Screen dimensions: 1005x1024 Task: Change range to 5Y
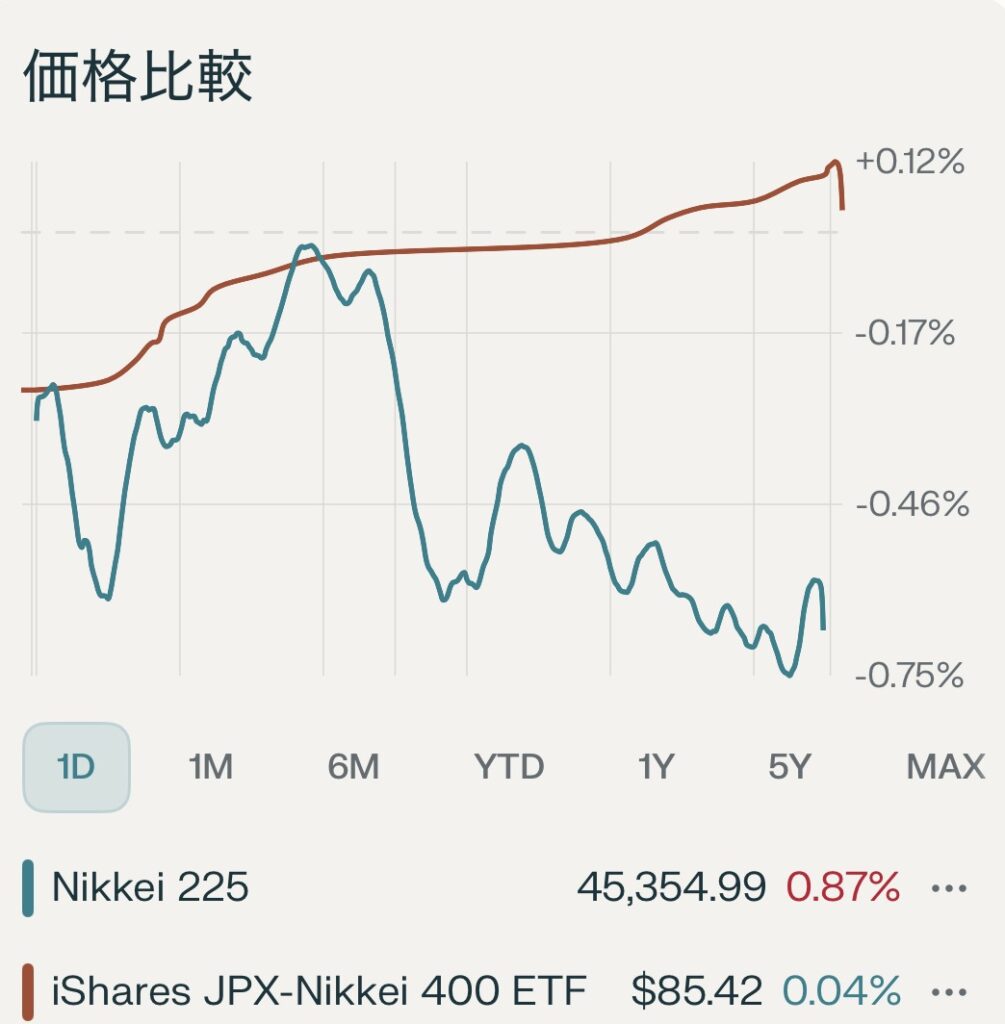coord(788,767)
